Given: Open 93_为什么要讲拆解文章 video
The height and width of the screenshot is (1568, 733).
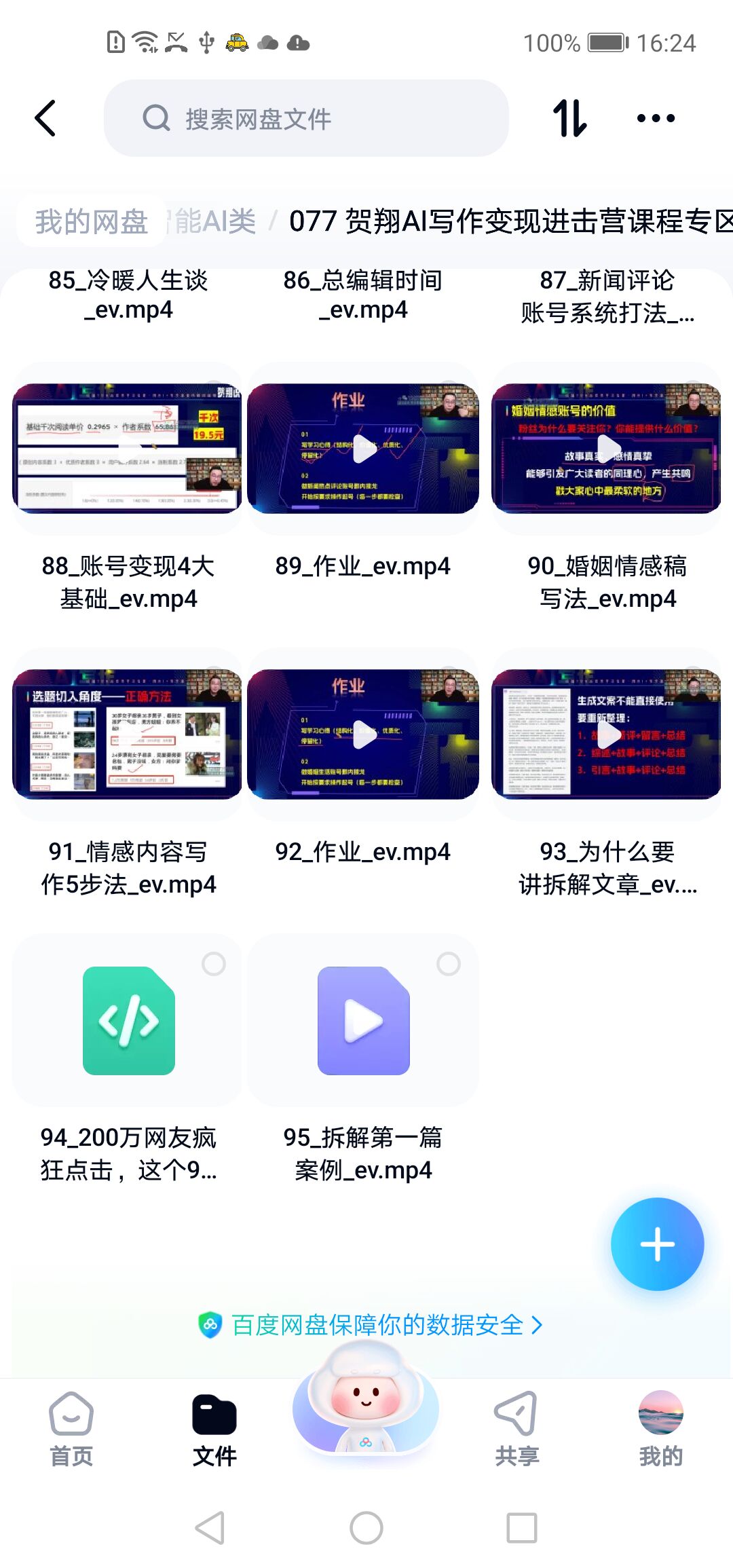Looking at the screenshot, I should point(606,734).
